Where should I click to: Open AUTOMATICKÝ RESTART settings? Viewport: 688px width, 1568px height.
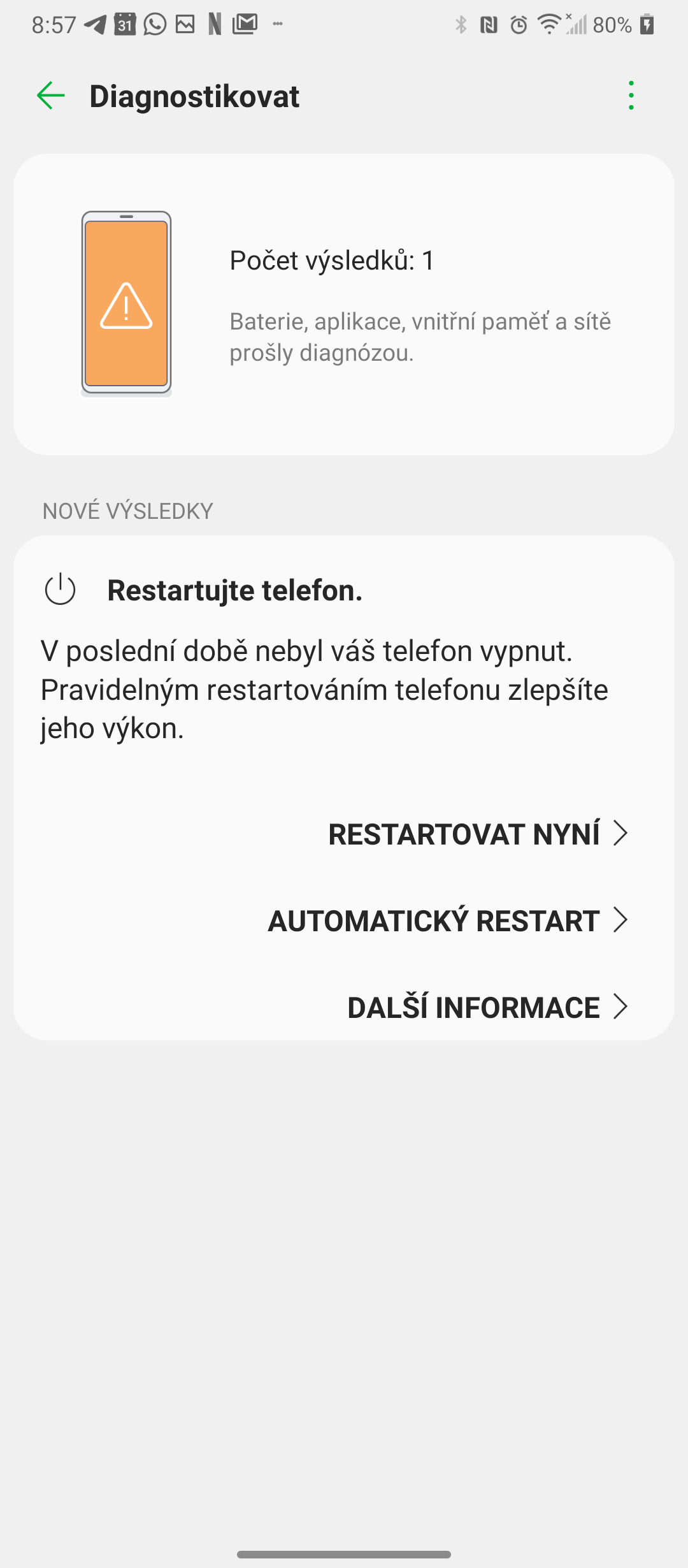point(448,920)
